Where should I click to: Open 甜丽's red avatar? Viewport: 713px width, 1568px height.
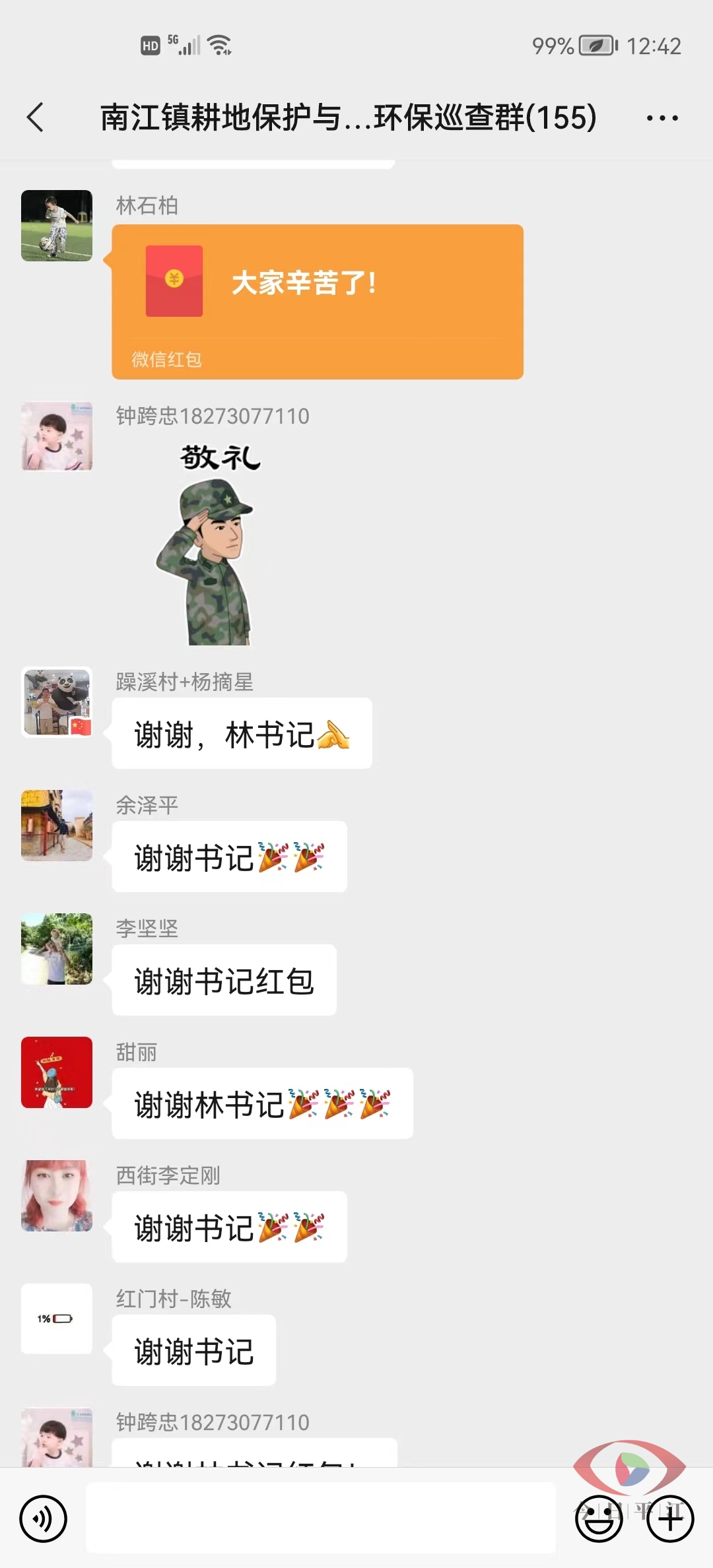coord(57,1072)
